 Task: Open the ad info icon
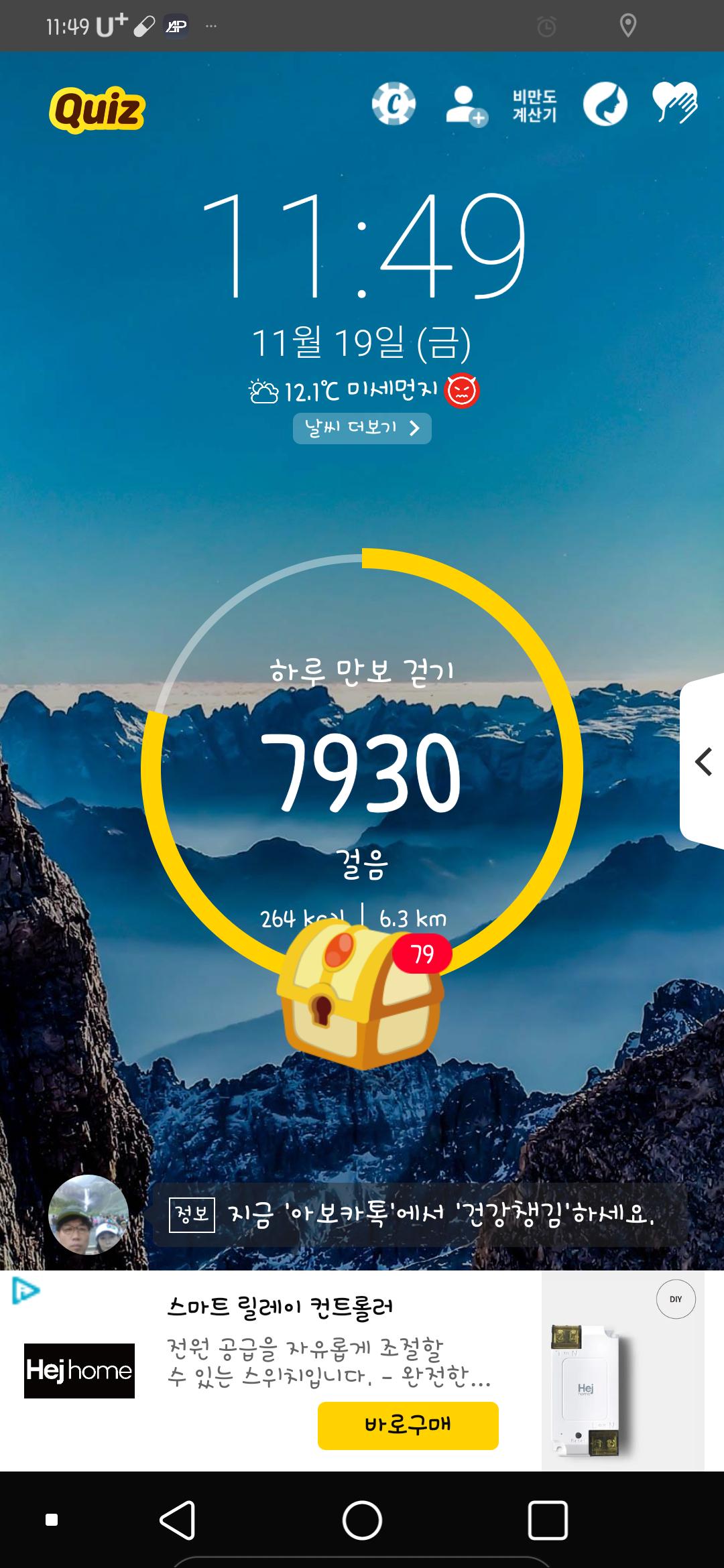click(x=25, y=1291)
